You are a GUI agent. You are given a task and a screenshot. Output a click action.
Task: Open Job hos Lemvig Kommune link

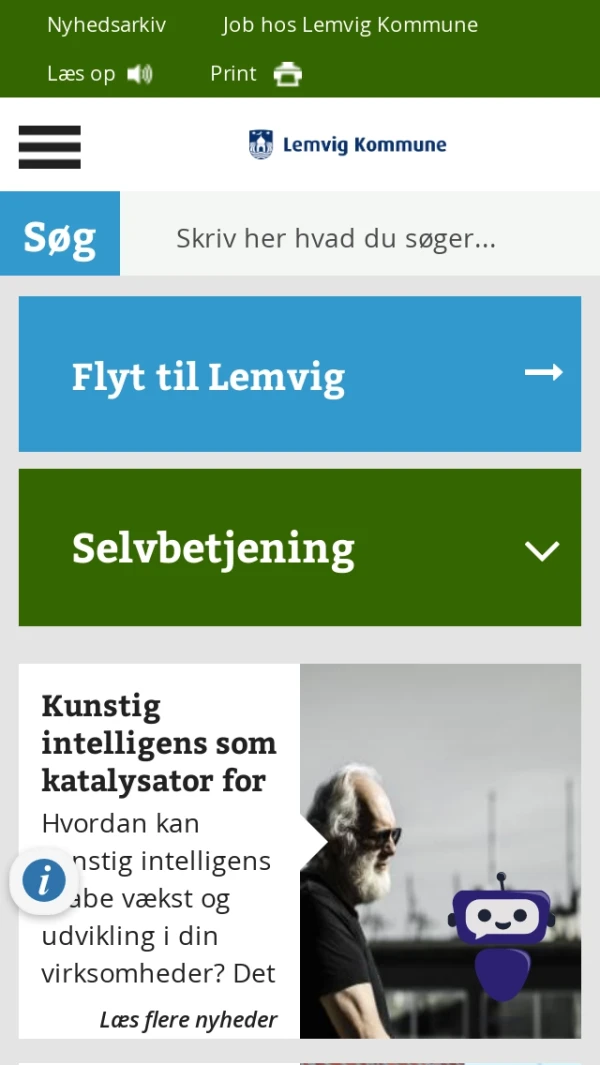click(x=349, y=25)
